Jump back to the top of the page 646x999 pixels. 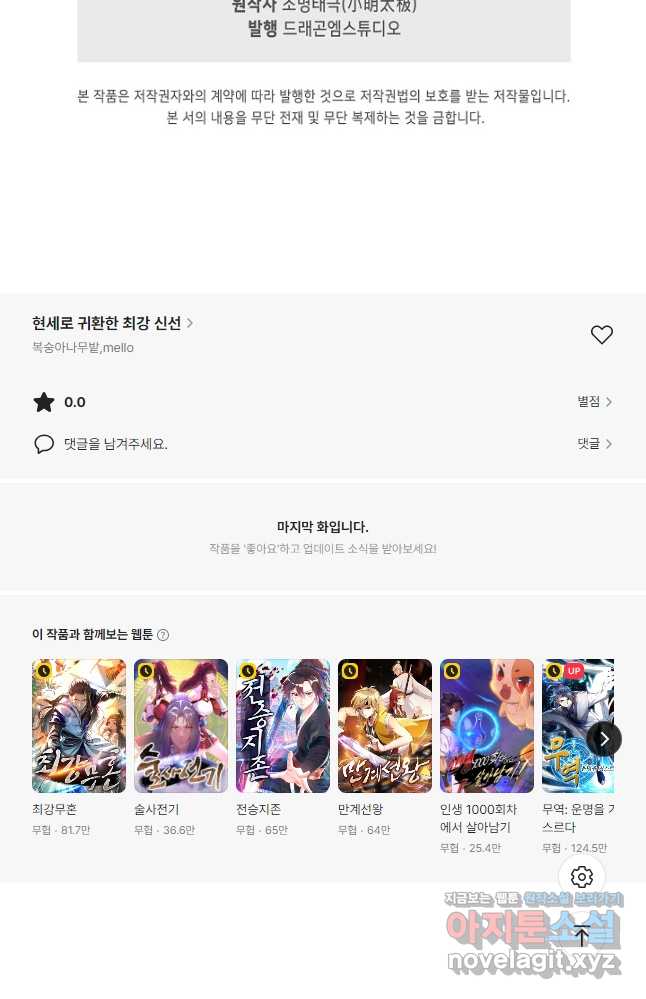[582, 937]
